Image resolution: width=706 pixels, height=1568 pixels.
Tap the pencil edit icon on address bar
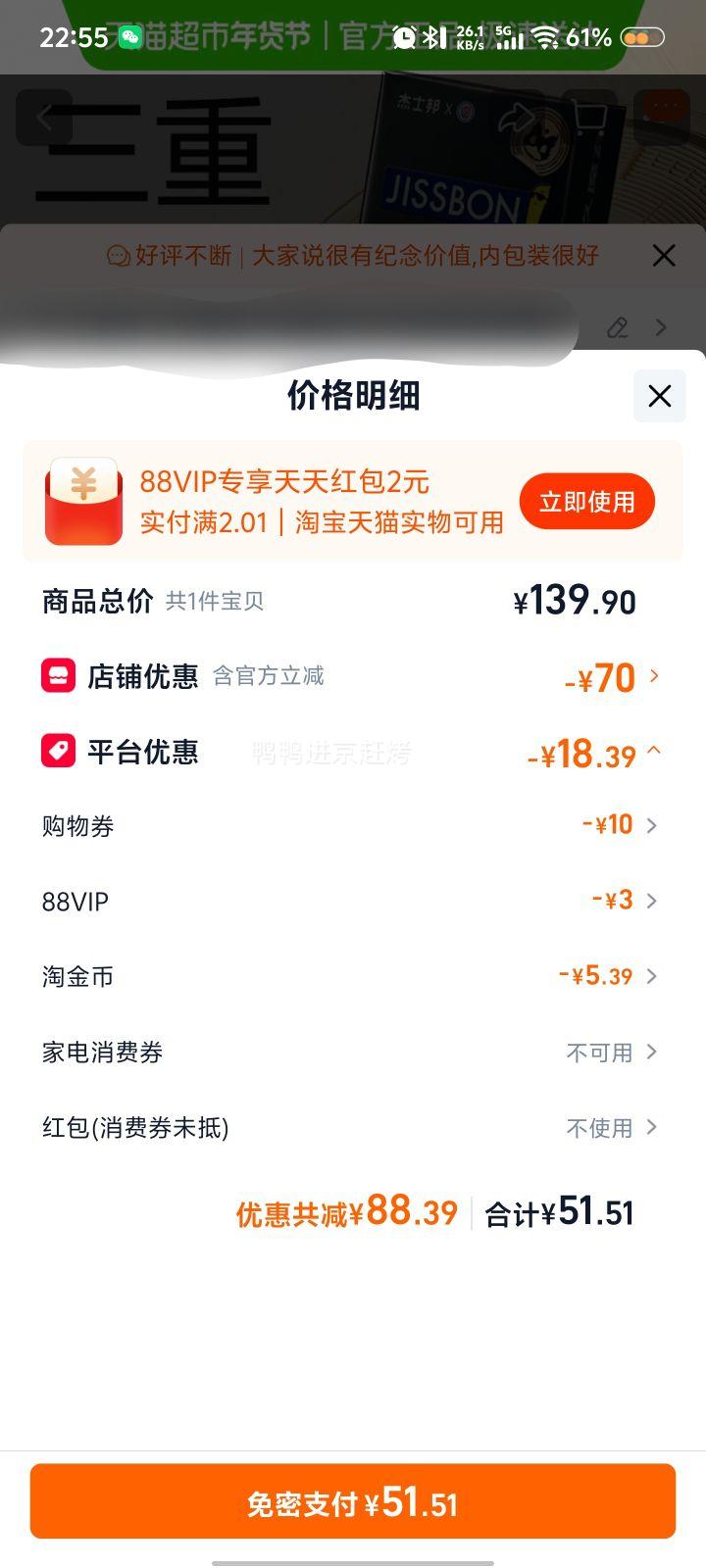pyautogui.click(x=618, y=327)
